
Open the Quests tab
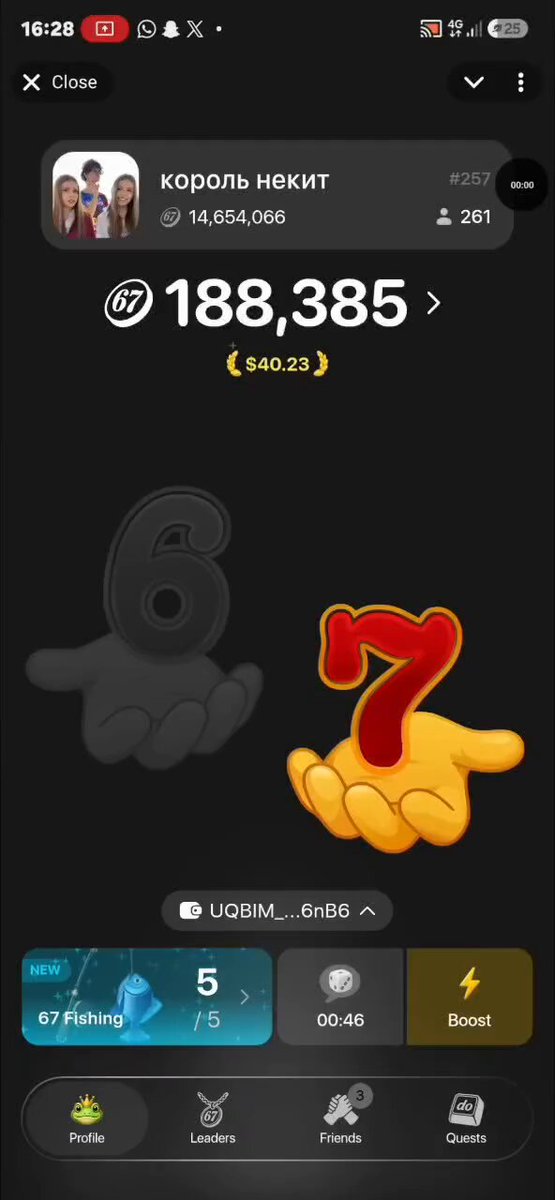tap(466, 1118)
